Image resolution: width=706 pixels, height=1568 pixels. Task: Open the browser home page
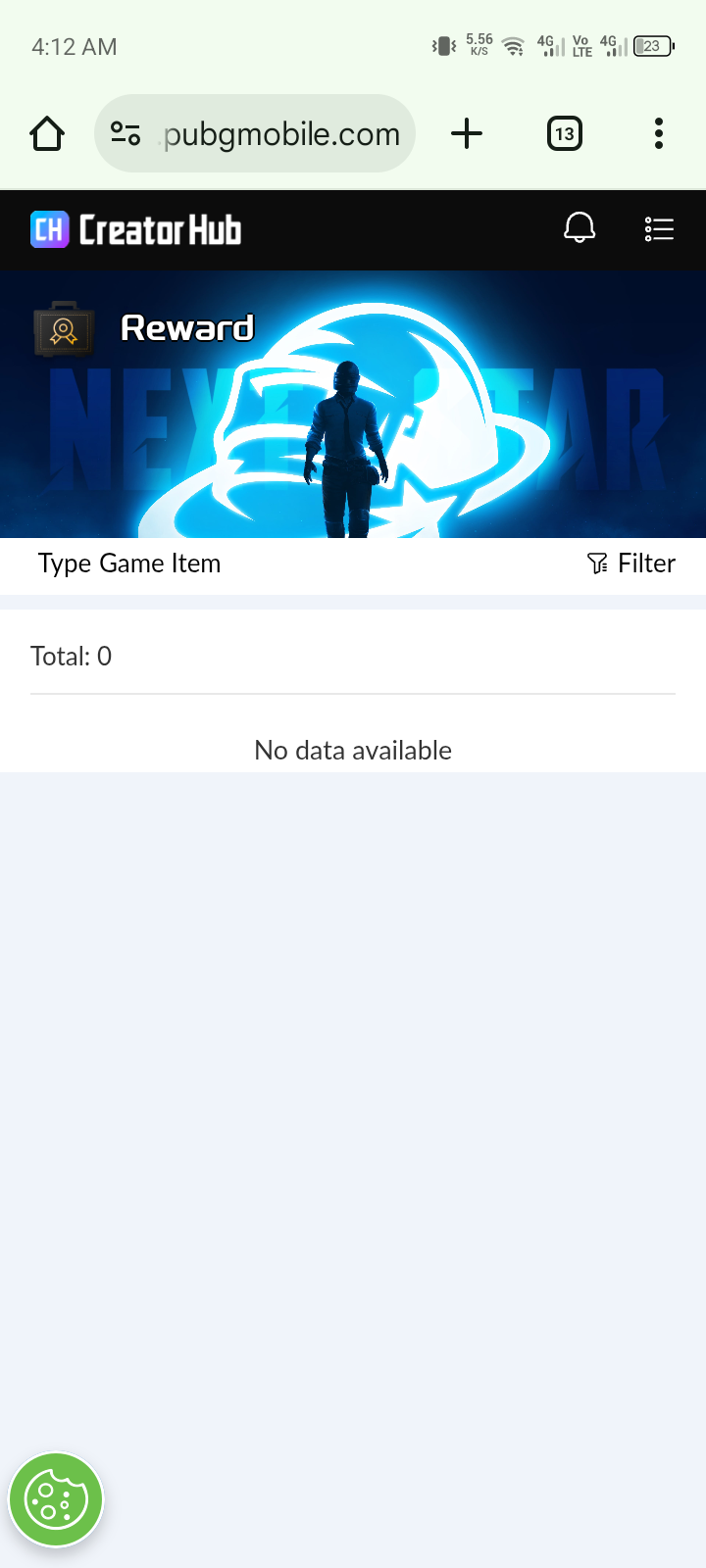click(47, 133)
